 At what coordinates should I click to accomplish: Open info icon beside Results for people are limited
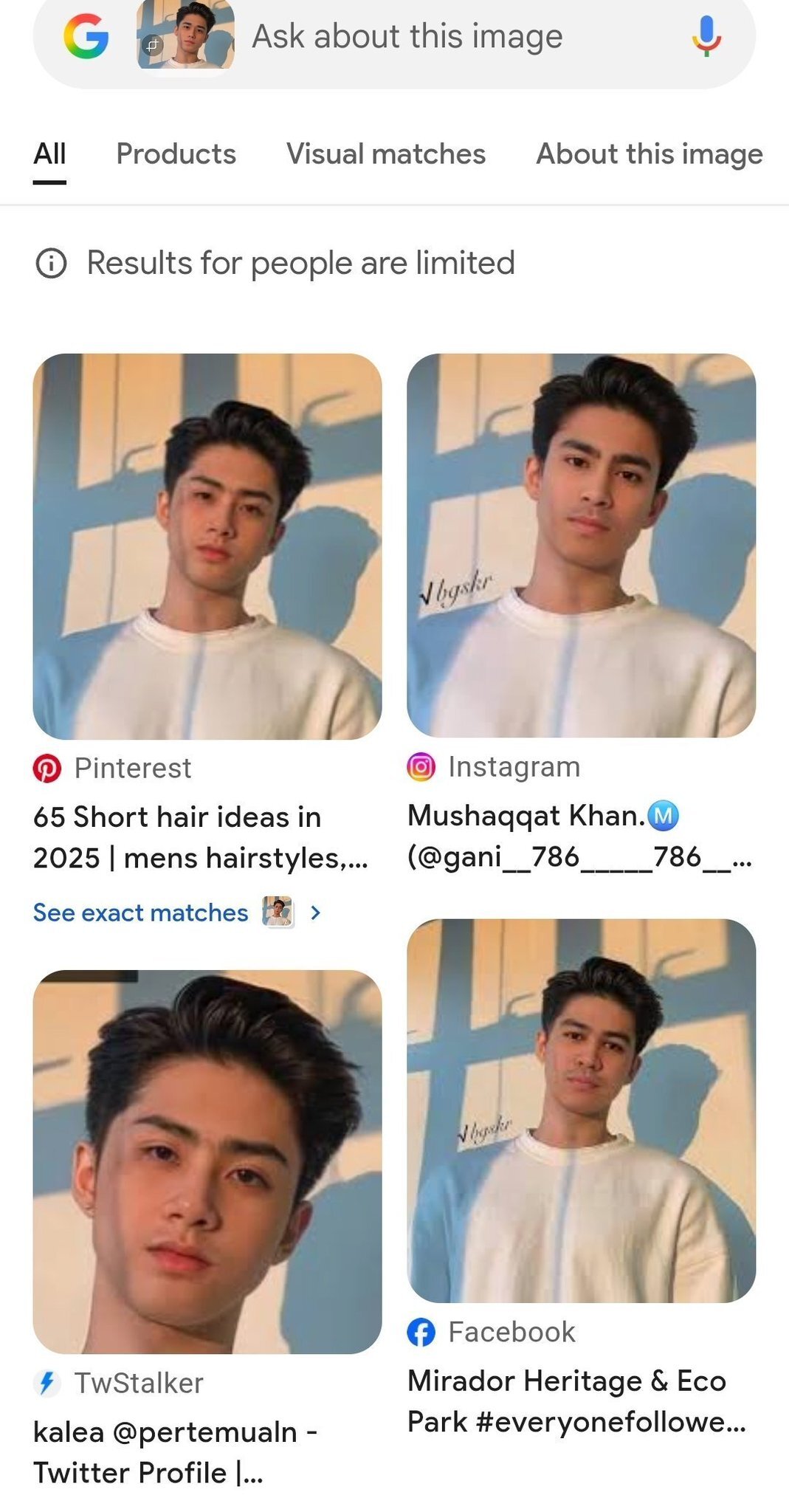click(51, 263)
